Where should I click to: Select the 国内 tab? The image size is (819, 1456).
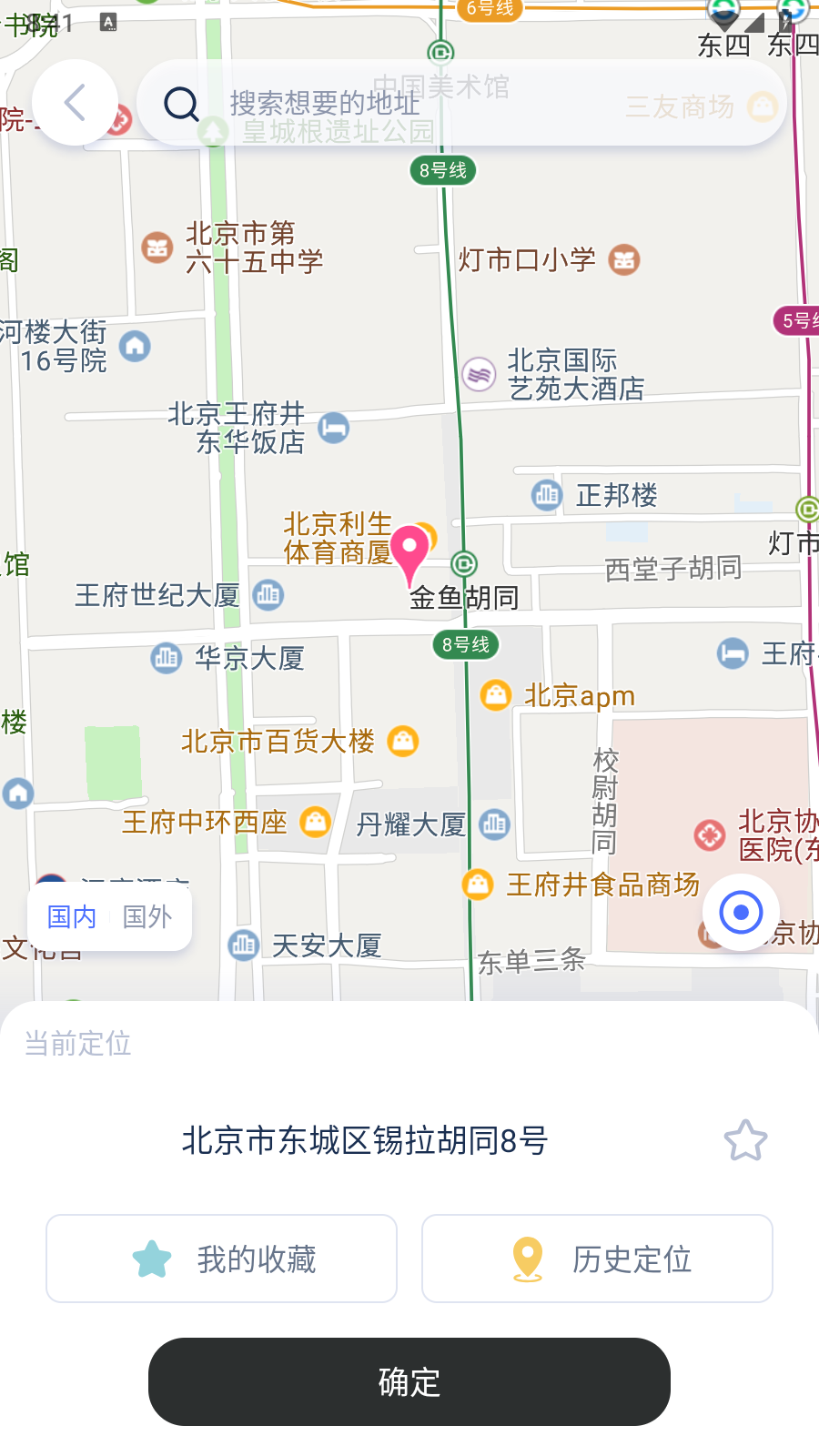(71, 917)
